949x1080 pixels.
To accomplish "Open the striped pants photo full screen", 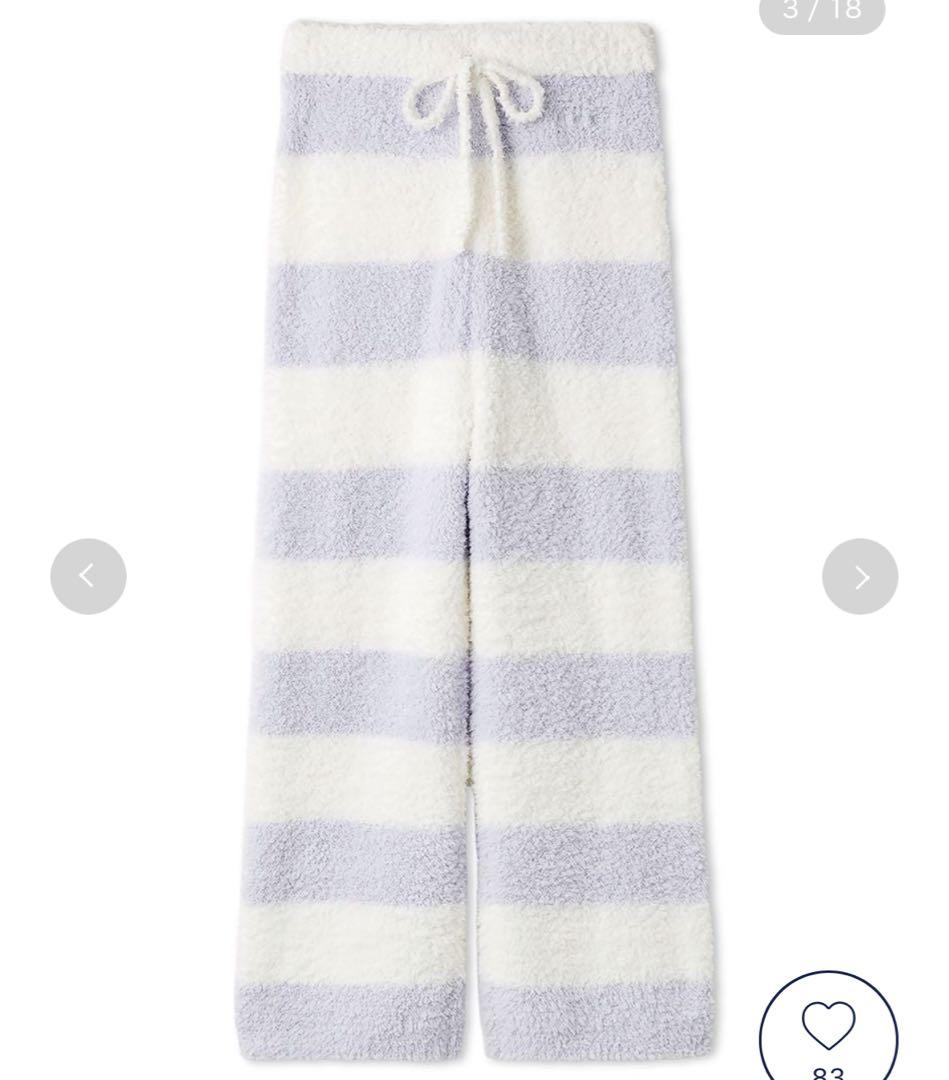I will click(x=476, y=540).
